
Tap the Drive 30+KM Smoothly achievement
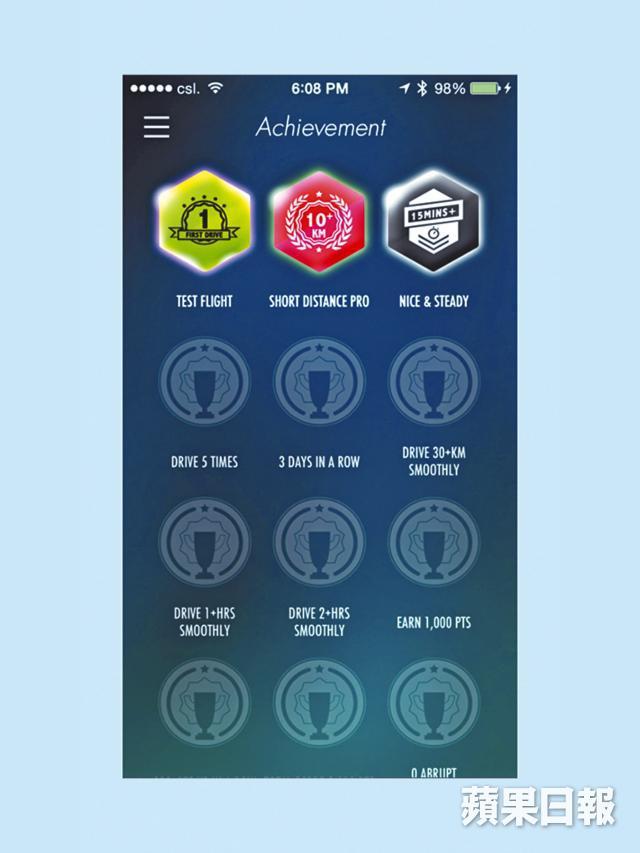pyautogui.click(x=433, y=382)
